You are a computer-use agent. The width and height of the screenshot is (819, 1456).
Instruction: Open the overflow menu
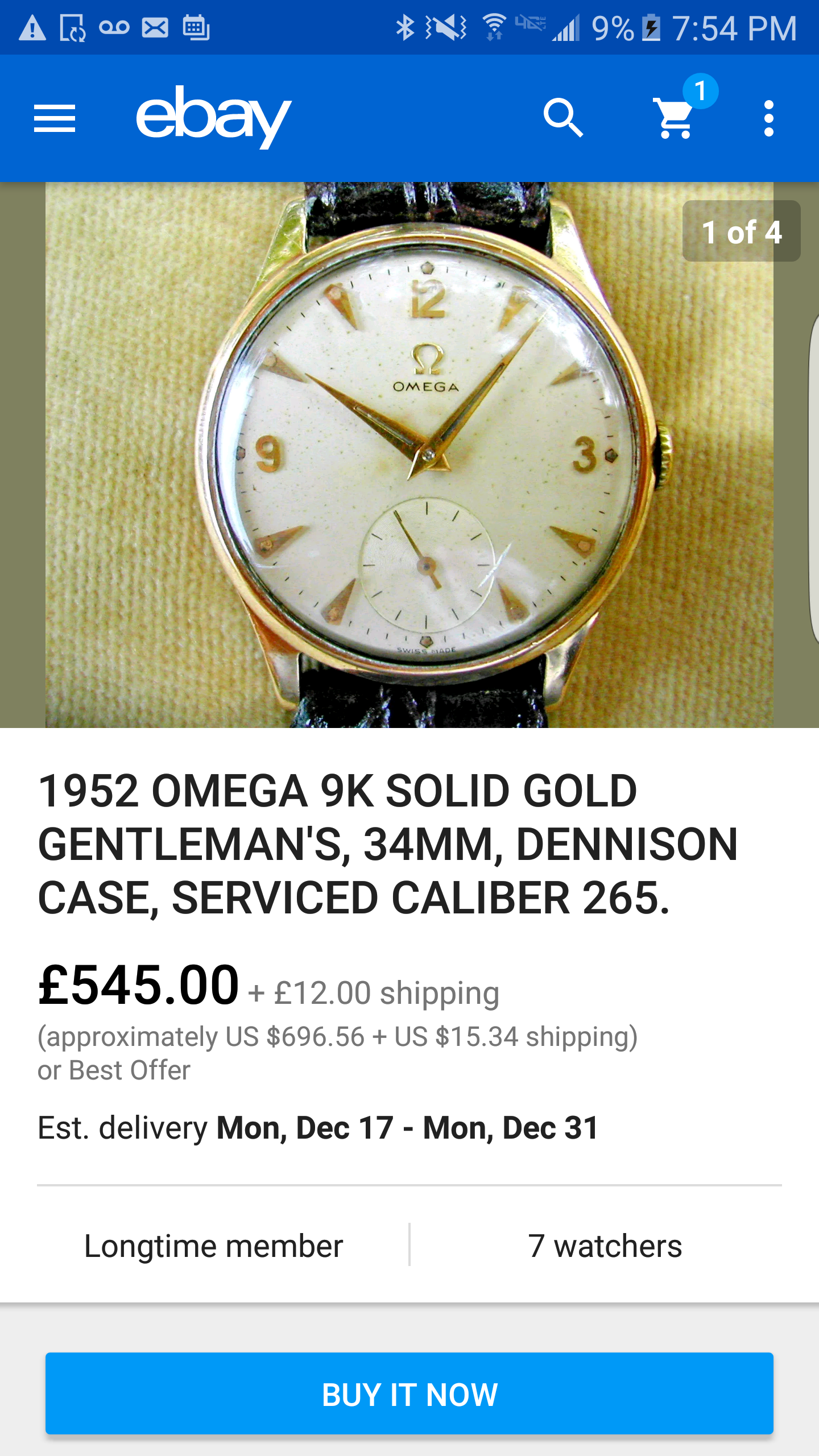click(x=769, y=118)
